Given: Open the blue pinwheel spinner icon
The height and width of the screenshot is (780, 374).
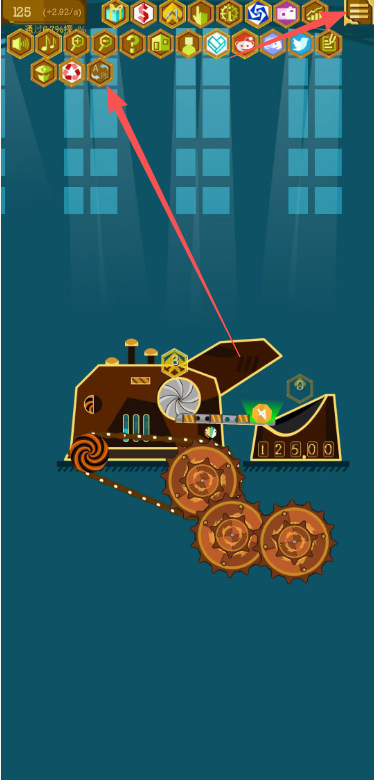Looking at the screenshot, I should [x=258, y=14].
